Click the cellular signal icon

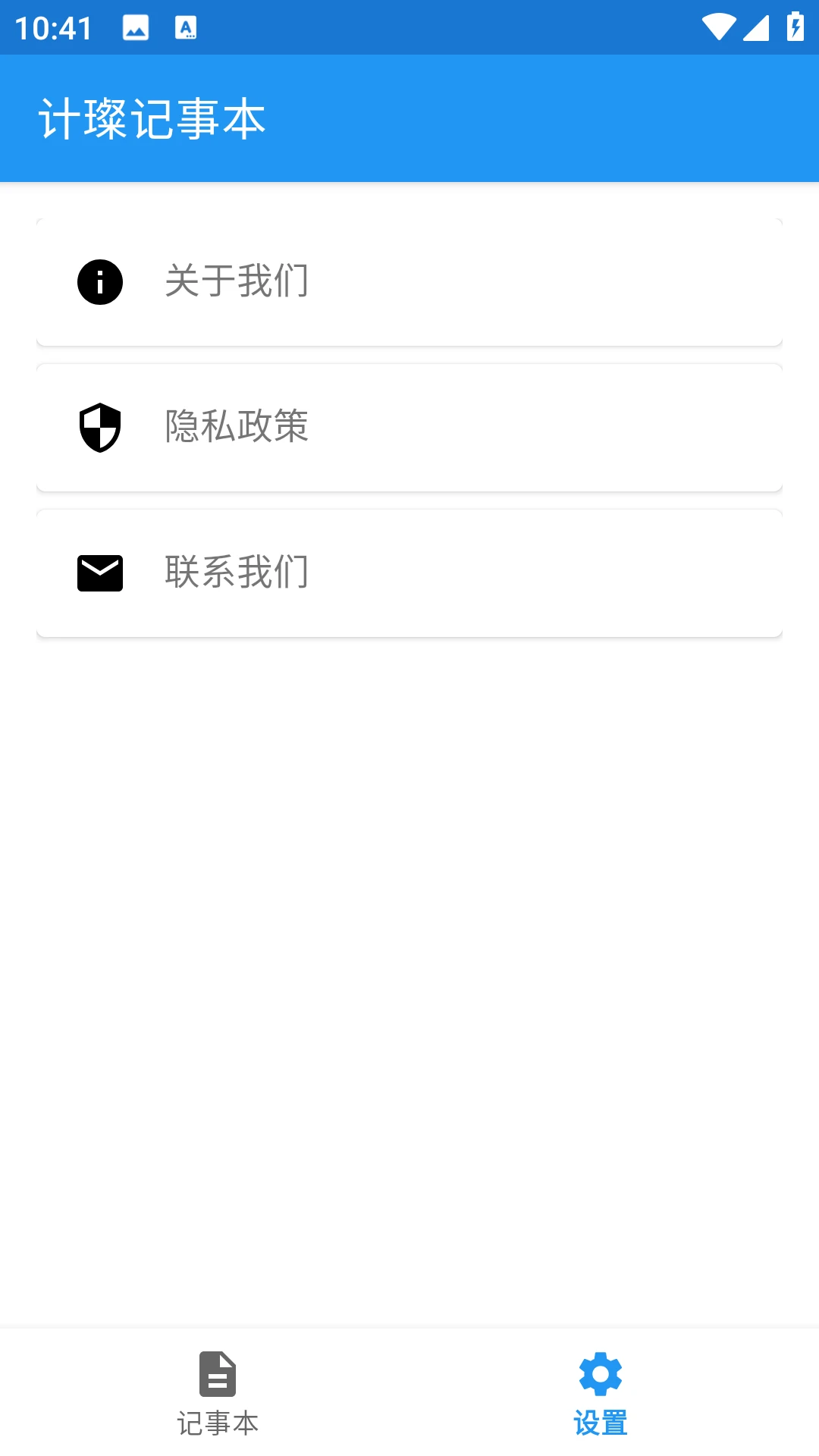click(x=758, y=27)
